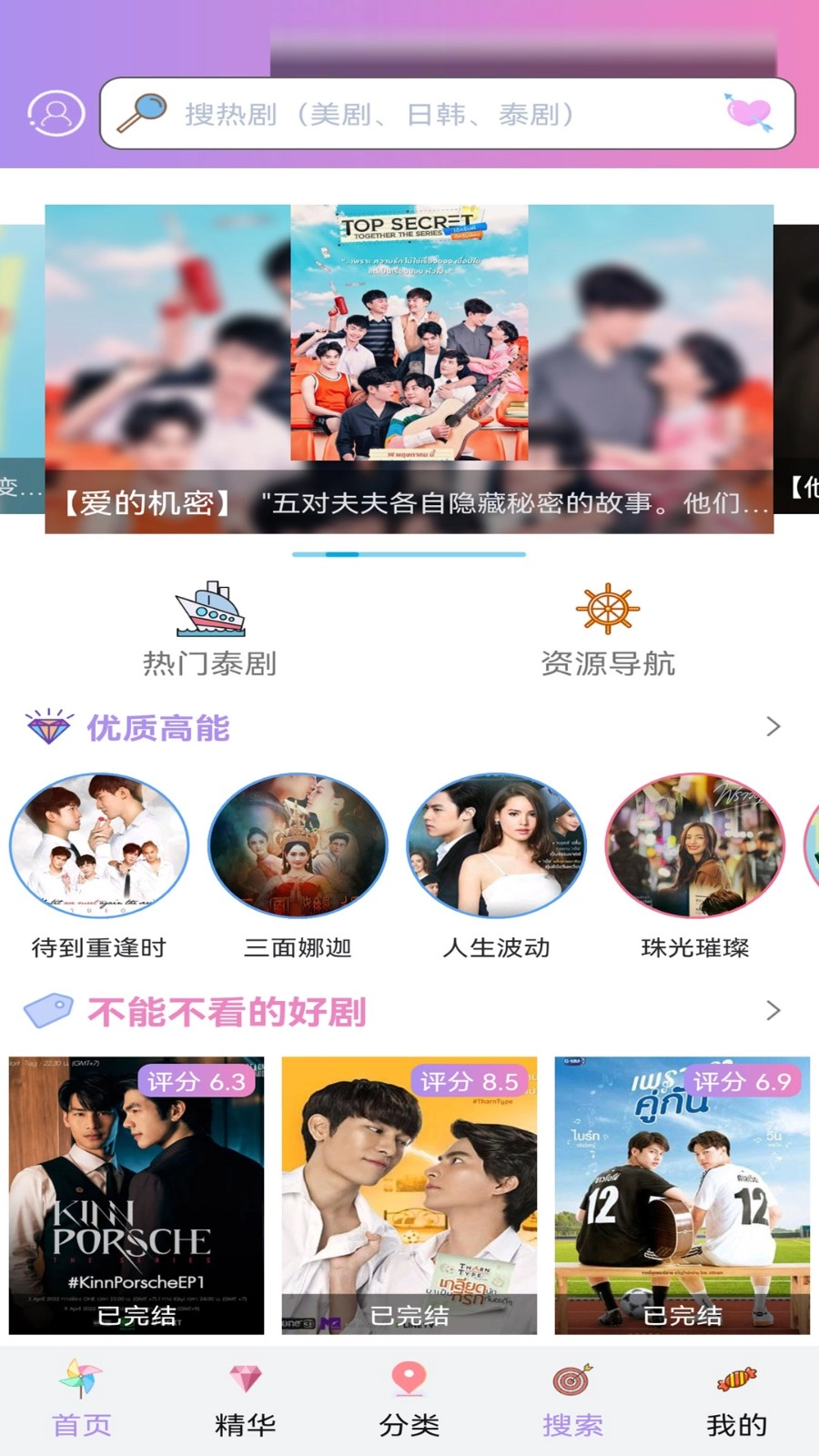Switch to the 首页 tab
819x1456 pixels.
[81, 1406]
